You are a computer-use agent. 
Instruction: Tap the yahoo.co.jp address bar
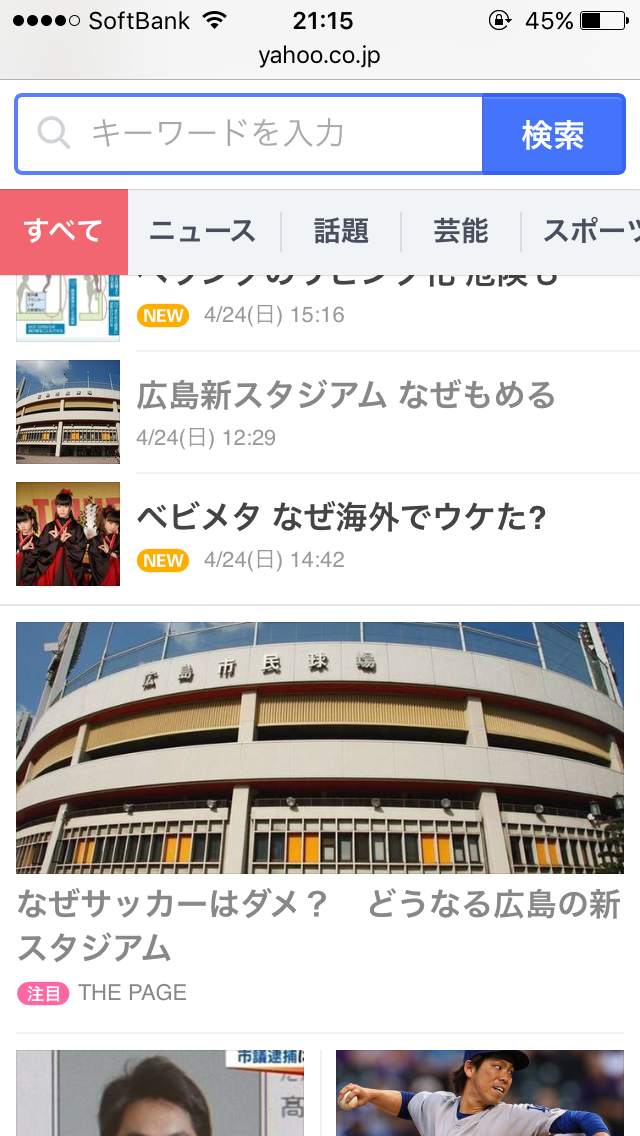[x=320, y=56]
